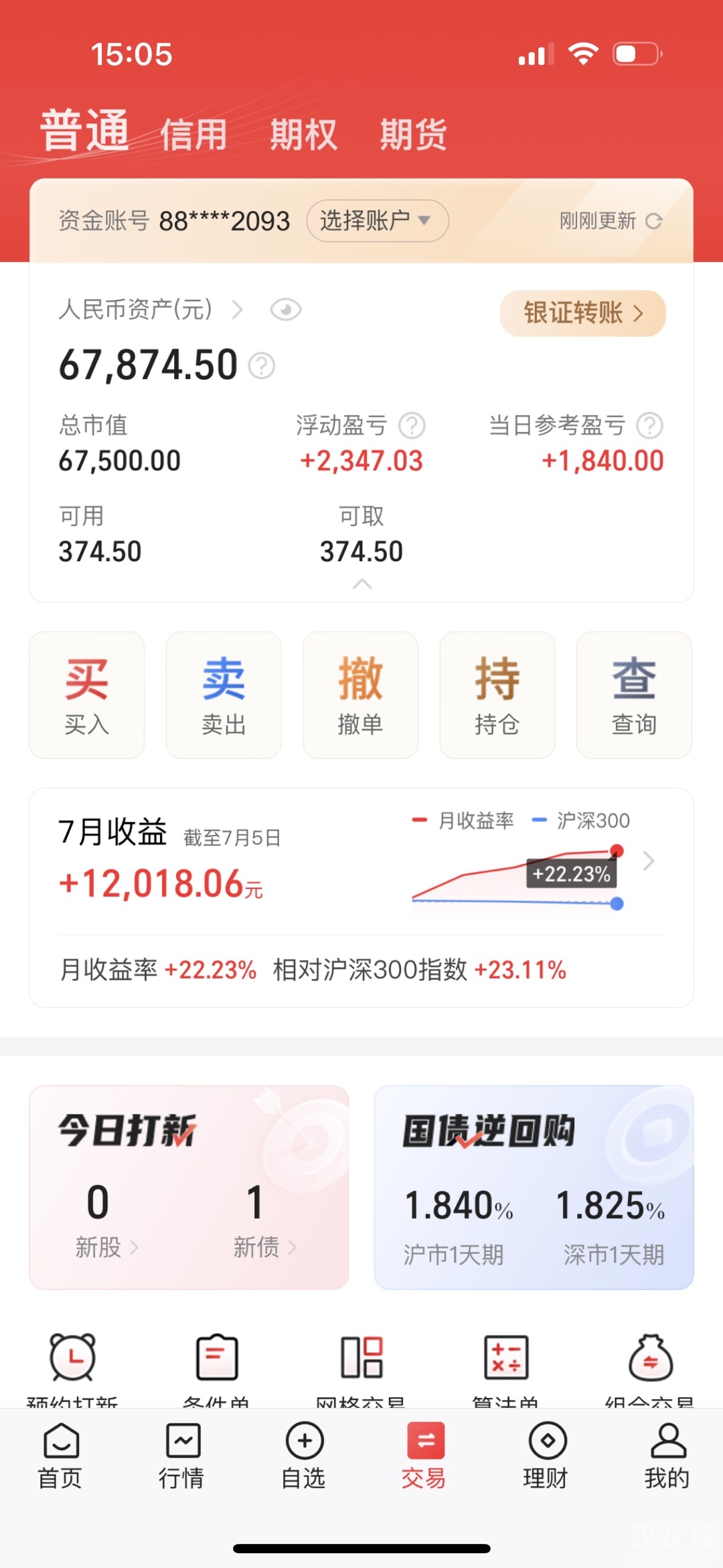Open the 查询 query page

point(634,695)
